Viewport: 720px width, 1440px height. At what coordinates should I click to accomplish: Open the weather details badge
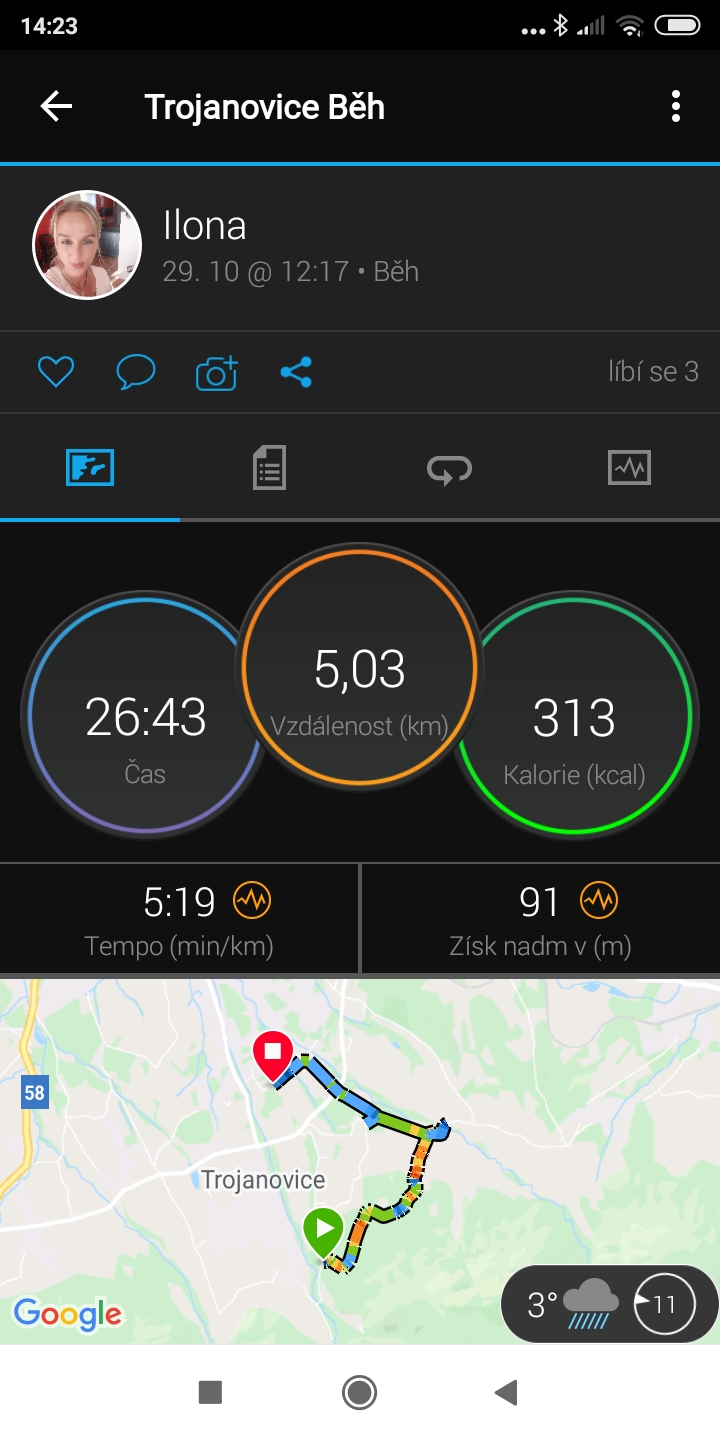pos(609,1304)
